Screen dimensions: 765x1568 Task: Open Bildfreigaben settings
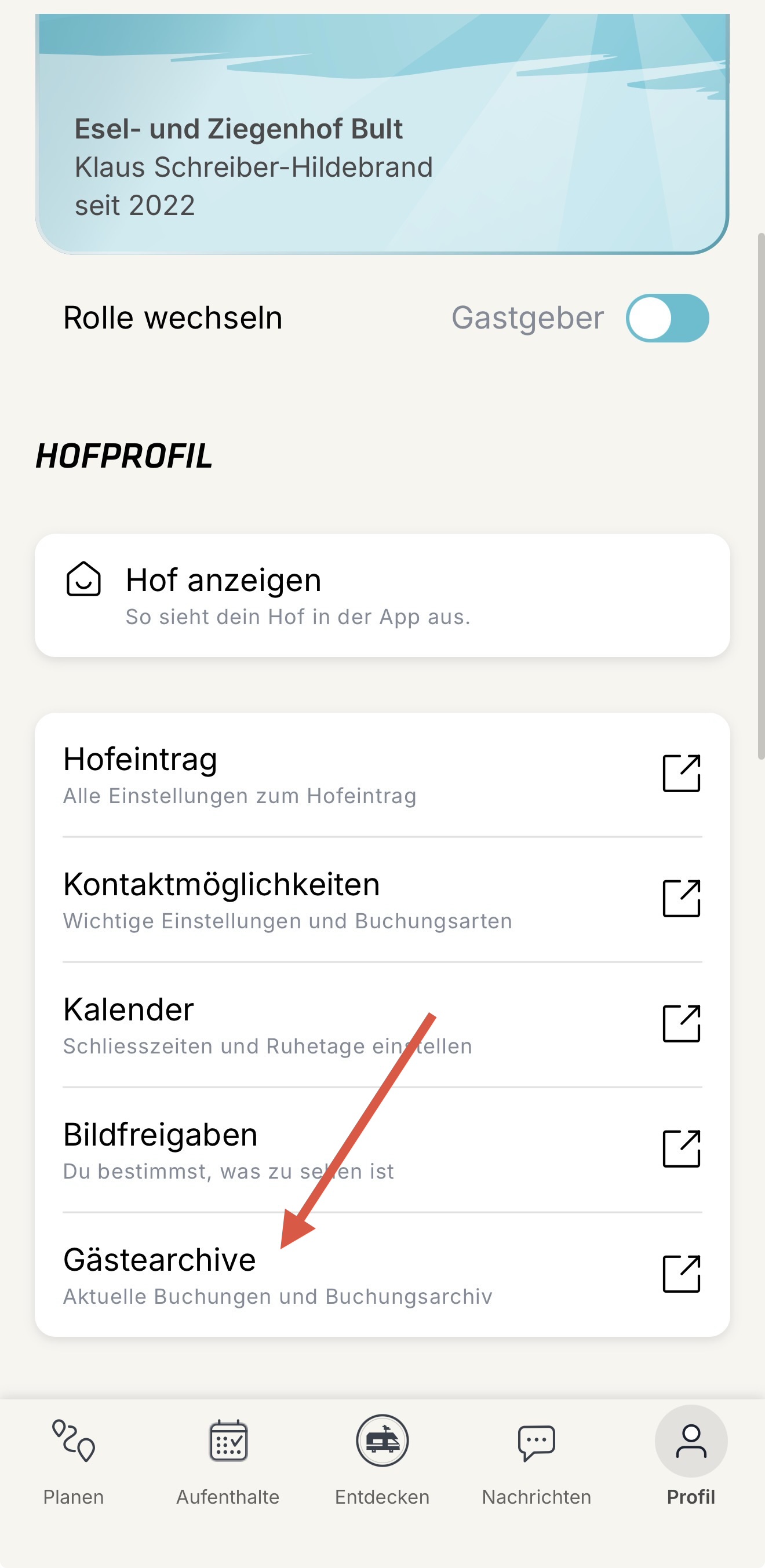(382, 1150)
